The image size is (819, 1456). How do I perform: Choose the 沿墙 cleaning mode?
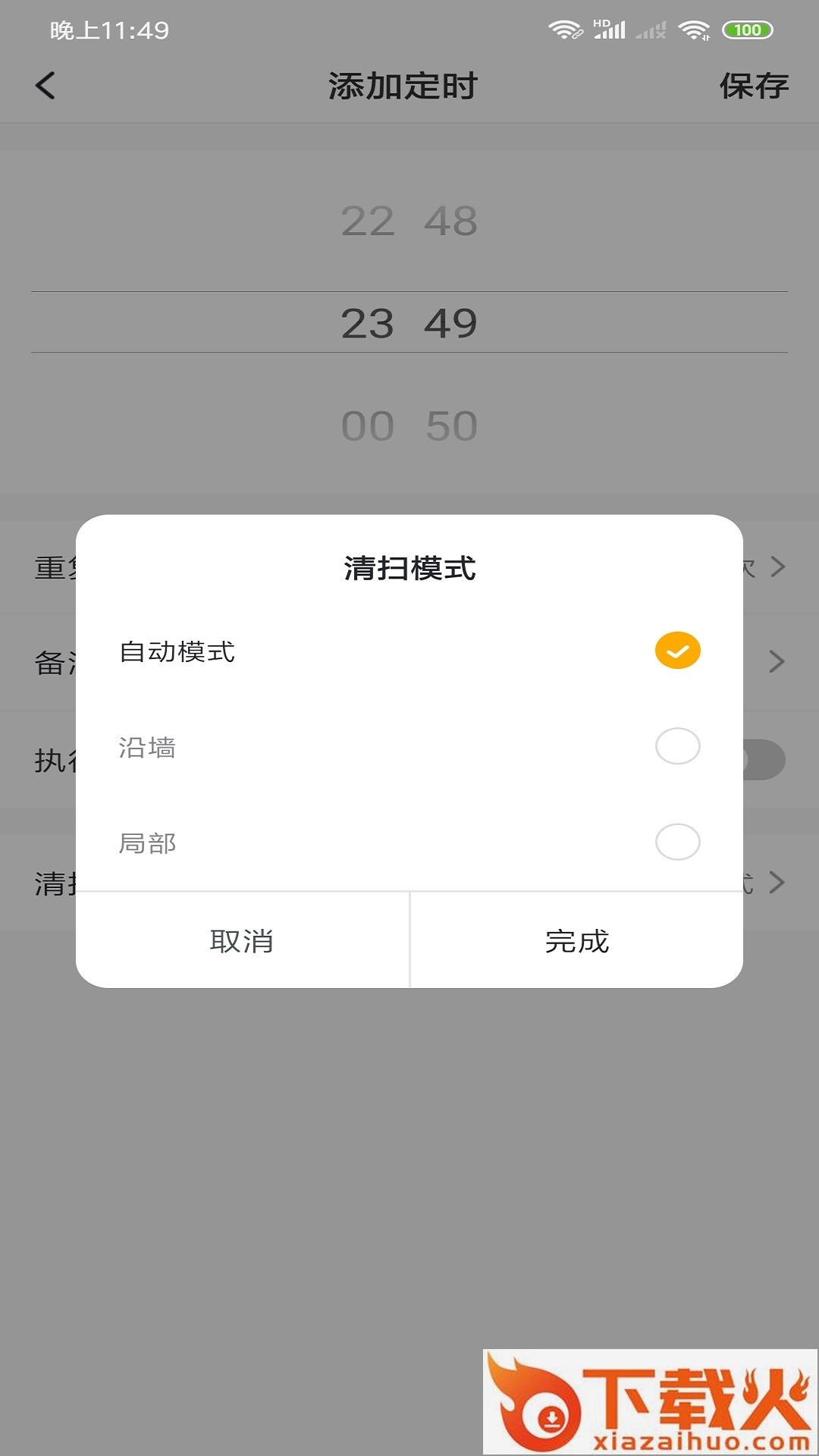[x=676, y=747]
